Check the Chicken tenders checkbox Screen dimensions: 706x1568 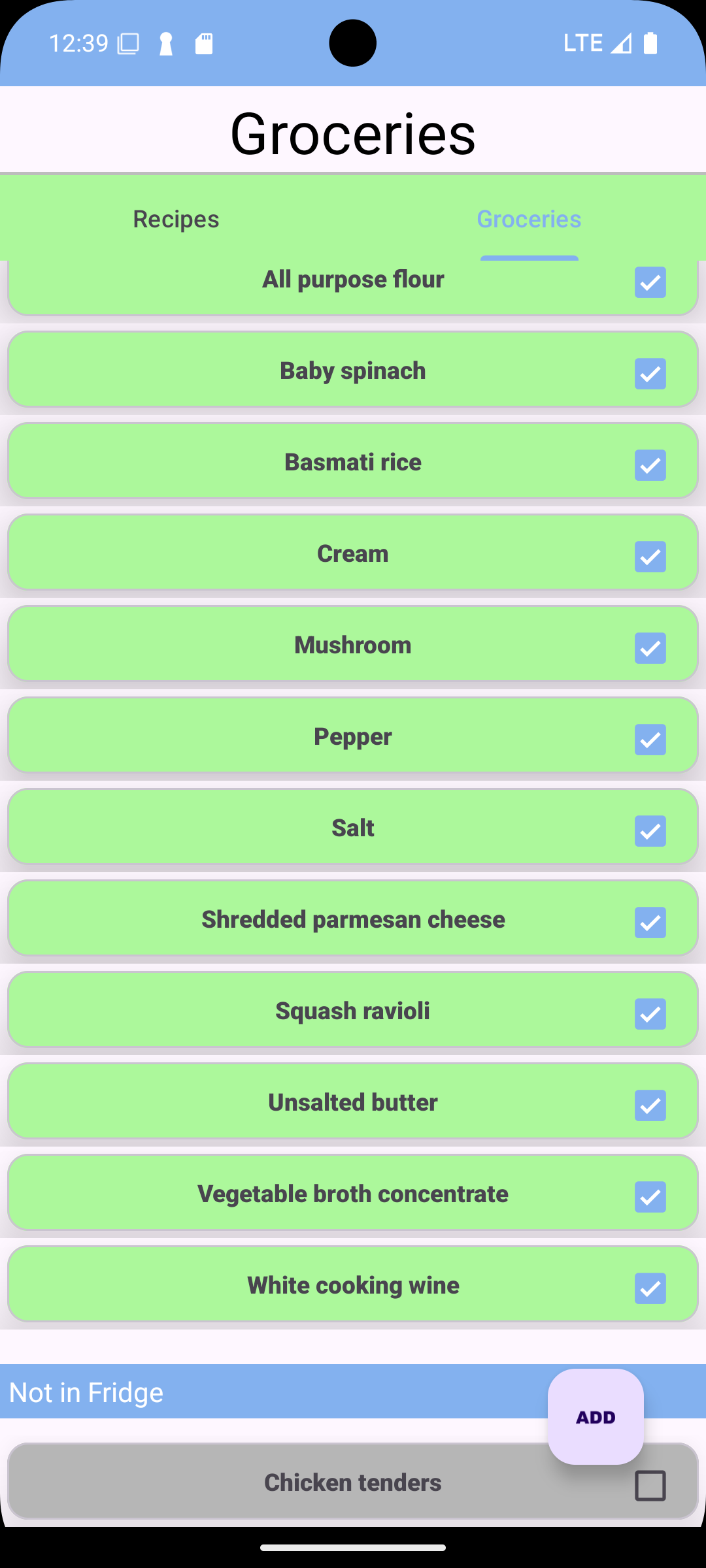point(650,1486)
